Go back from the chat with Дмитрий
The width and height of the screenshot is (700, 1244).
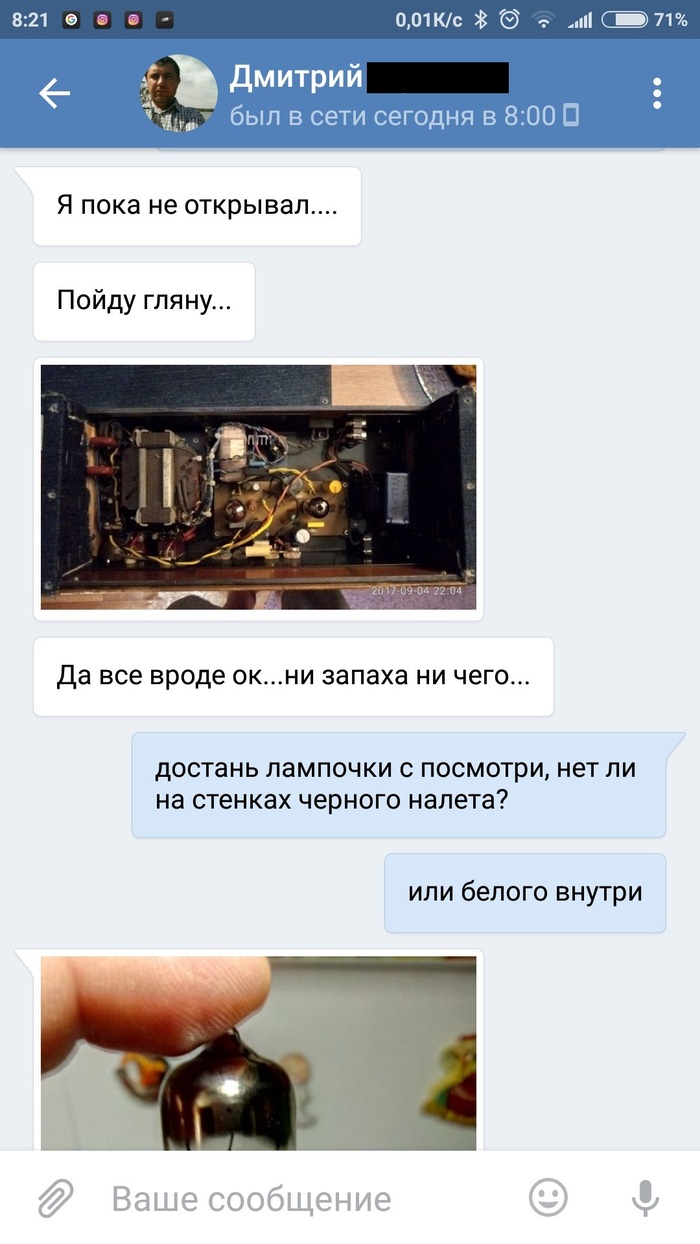point(55,94)
